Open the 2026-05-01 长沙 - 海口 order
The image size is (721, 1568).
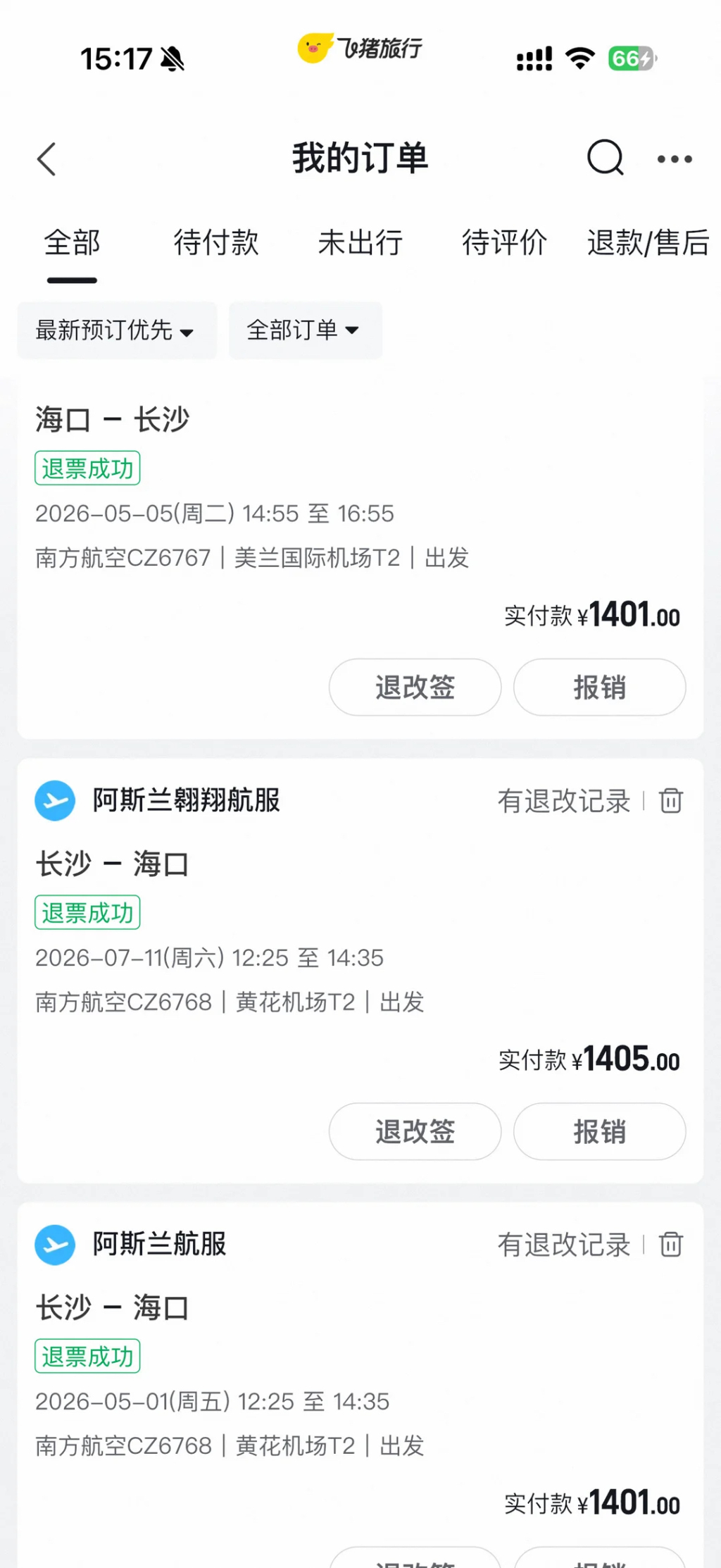pyautogui.click(x=282, y=1402)
